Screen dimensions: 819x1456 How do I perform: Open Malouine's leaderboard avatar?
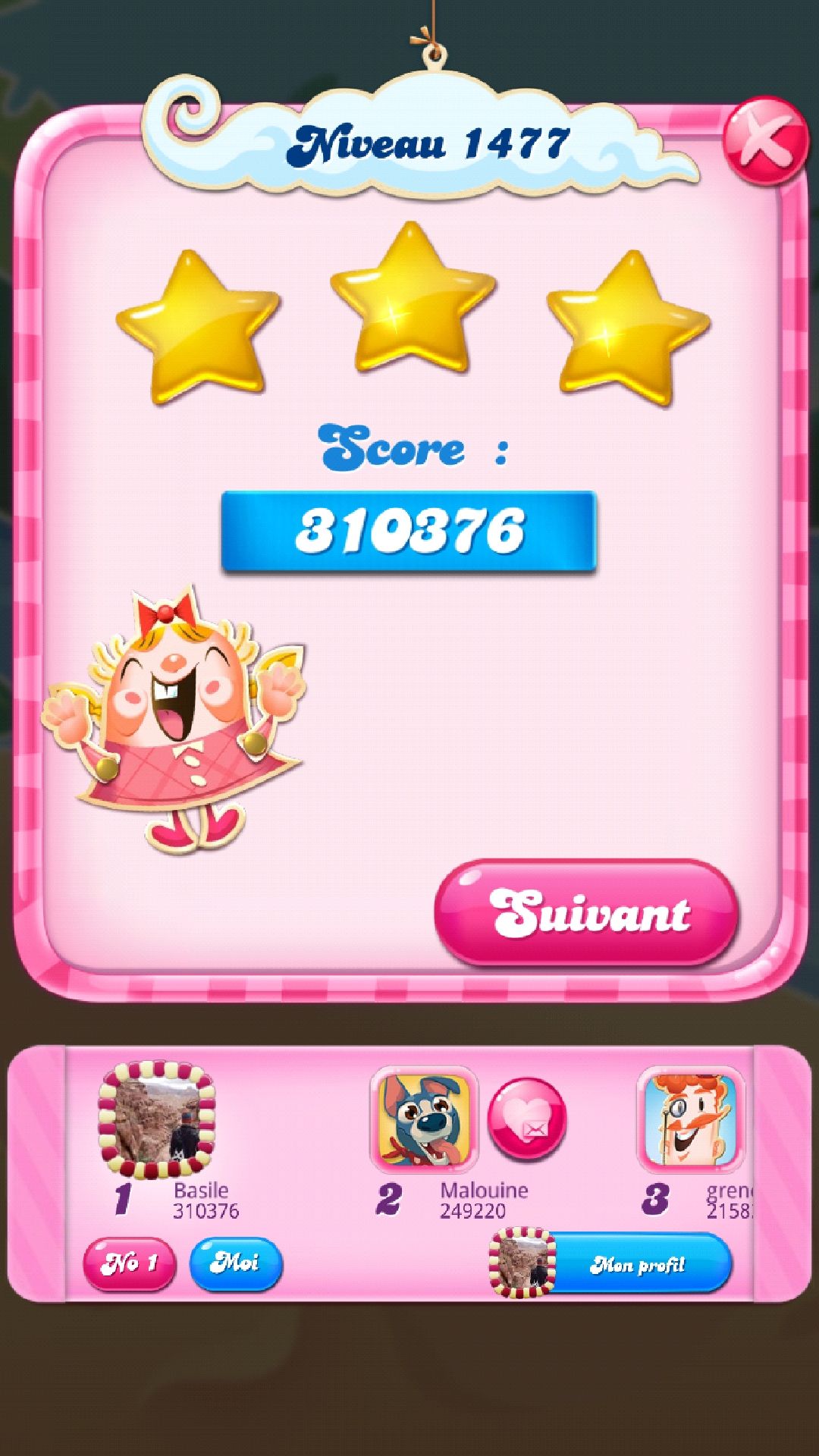point(423,1119)
